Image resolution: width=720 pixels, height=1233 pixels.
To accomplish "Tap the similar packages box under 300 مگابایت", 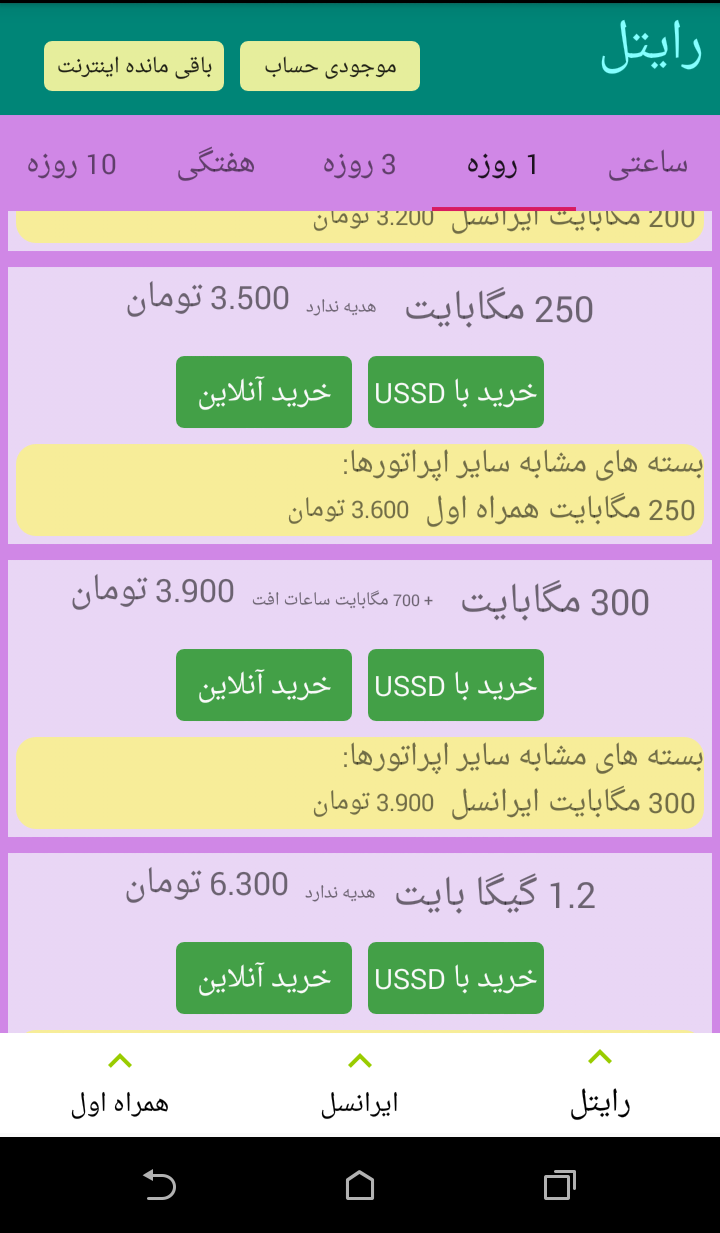I will coord(360,783).
